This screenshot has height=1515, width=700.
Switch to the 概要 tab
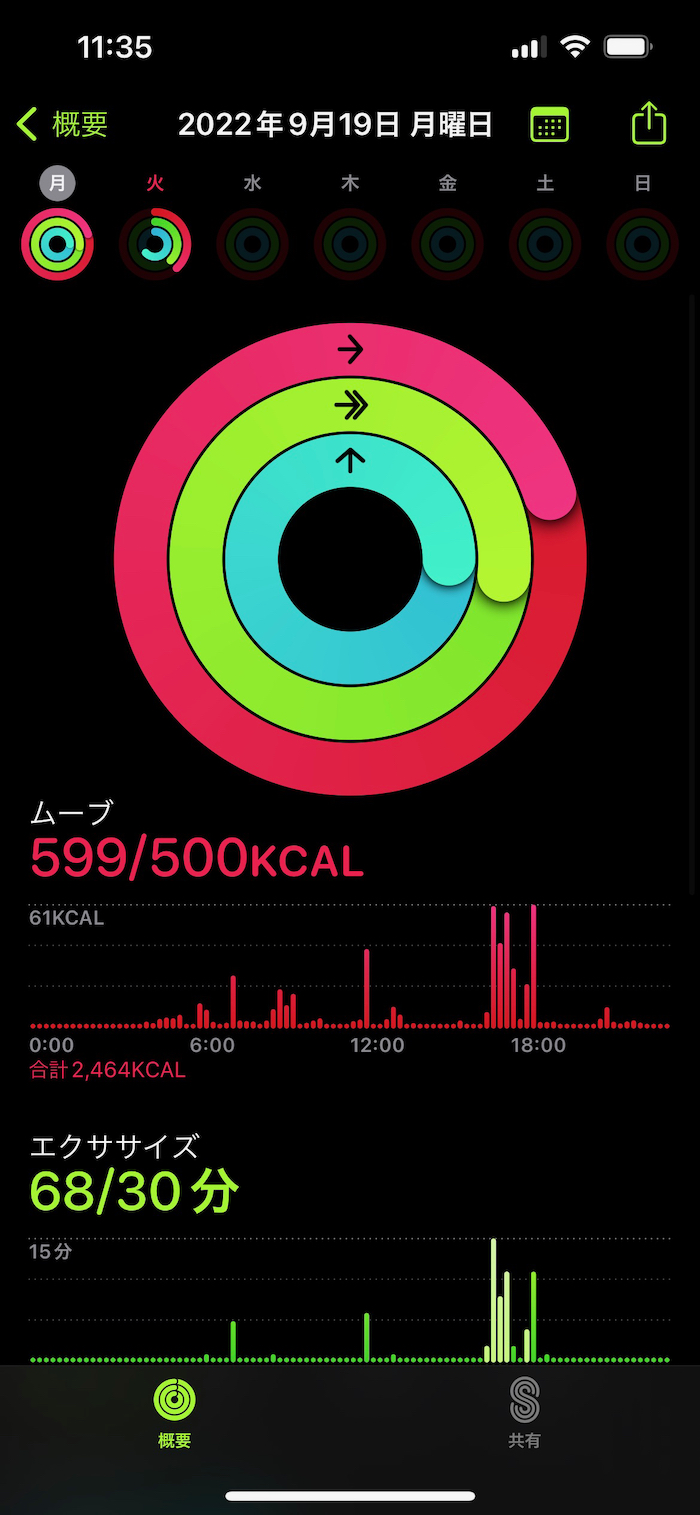175,1411
